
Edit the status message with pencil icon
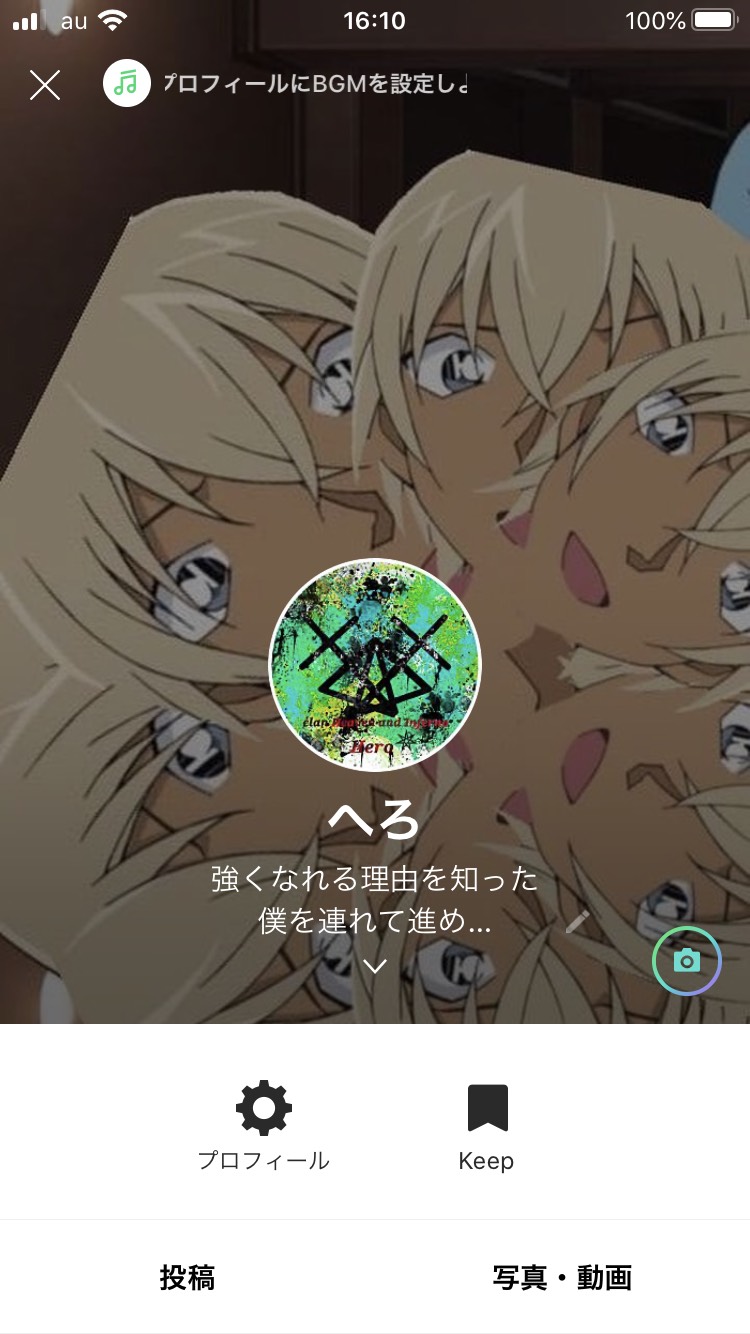pos(577,922)
